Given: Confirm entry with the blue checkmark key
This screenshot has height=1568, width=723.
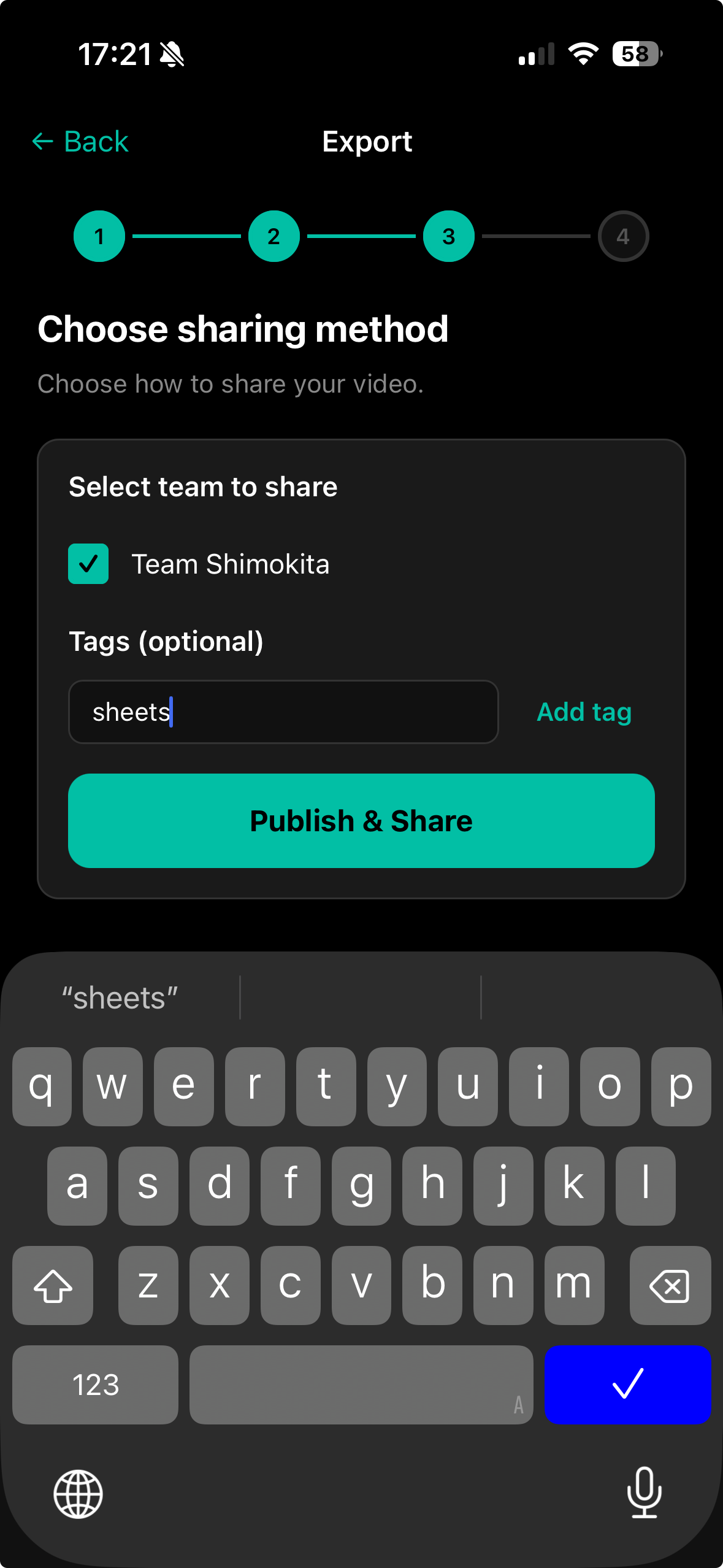Looking at the screenshot, I should (627, 1385).
